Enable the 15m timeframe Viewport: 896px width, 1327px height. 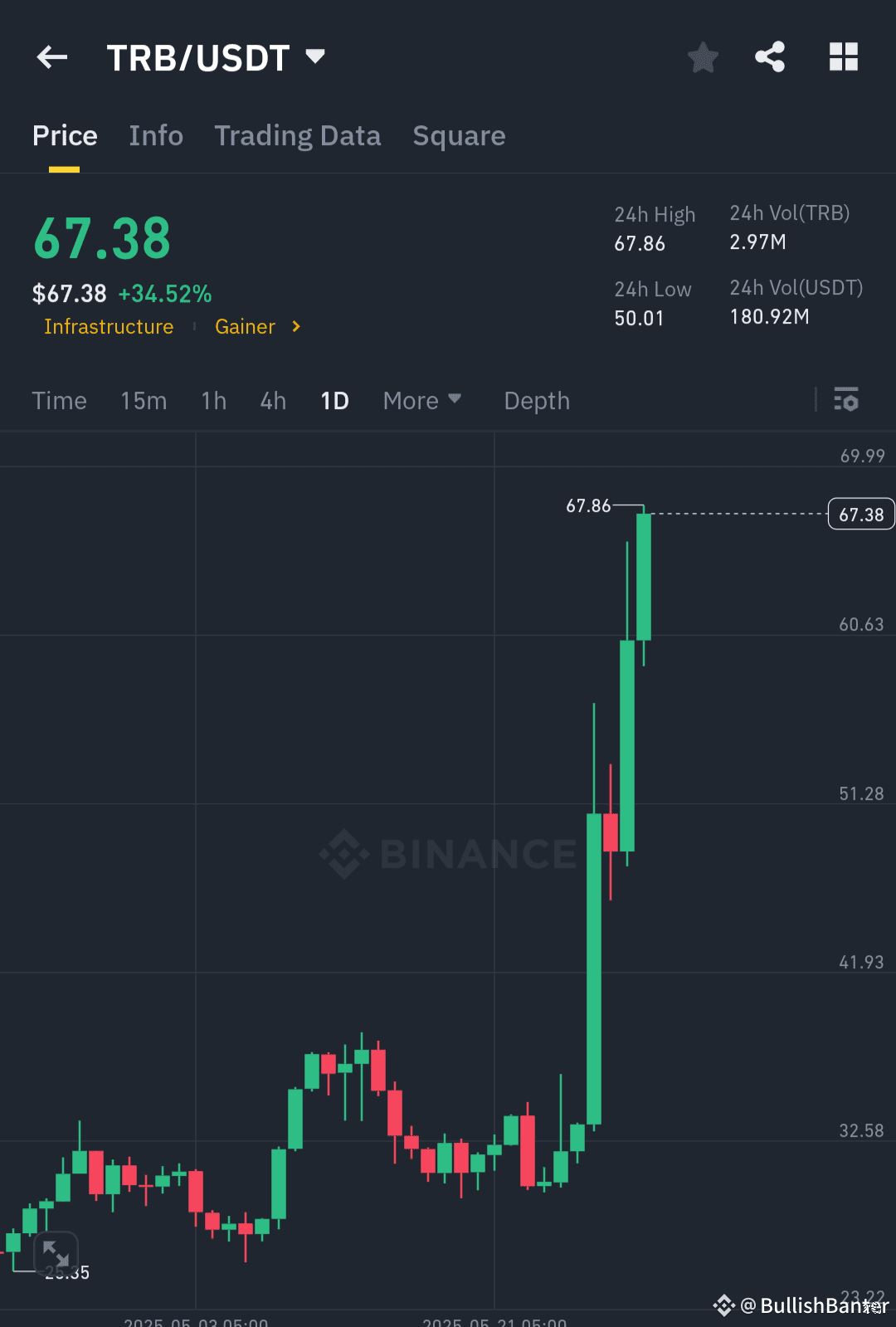point(144,400)
